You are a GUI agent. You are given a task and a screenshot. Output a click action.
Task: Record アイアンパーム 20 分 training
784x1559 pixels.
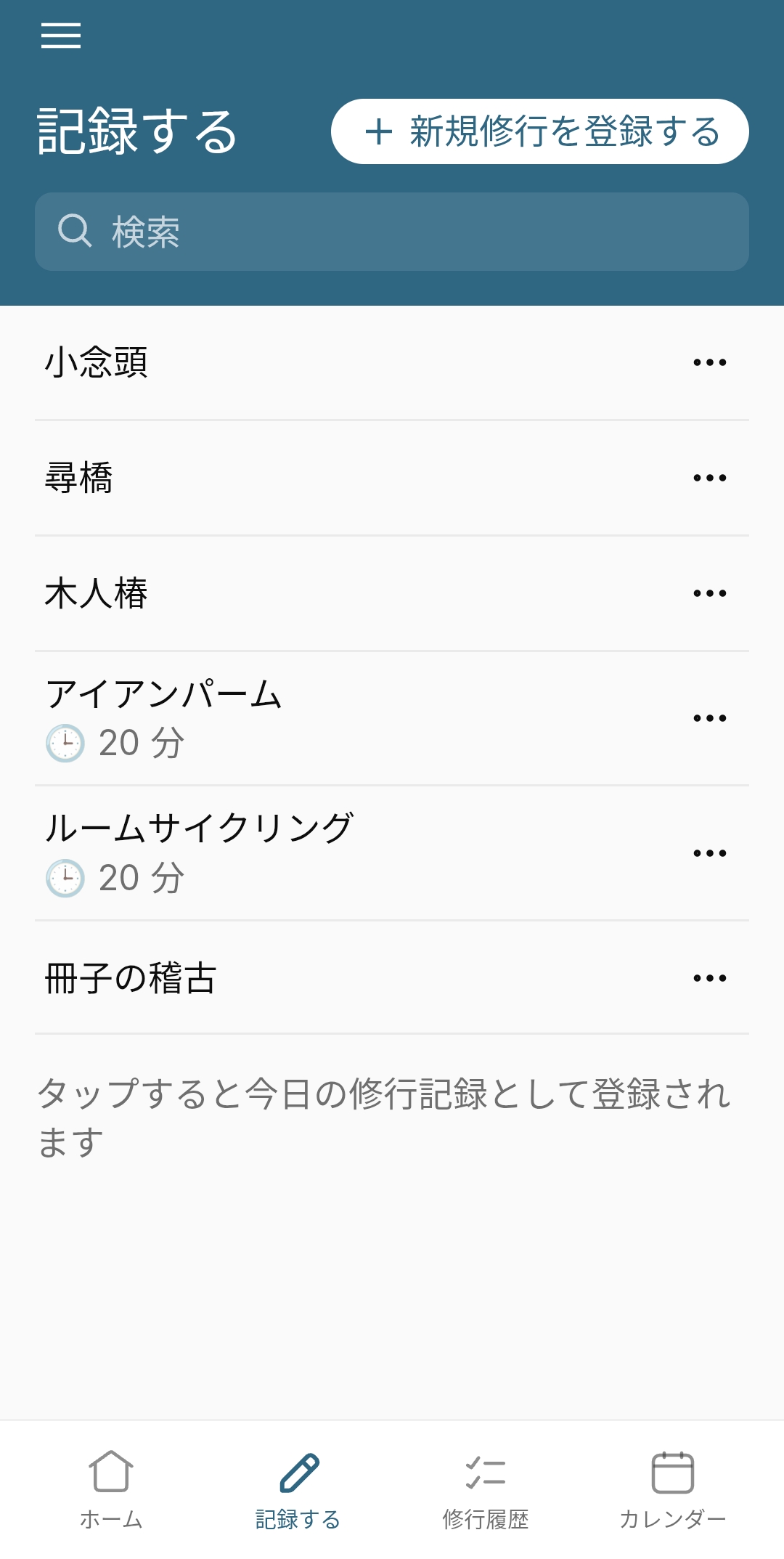pos(392,718)
